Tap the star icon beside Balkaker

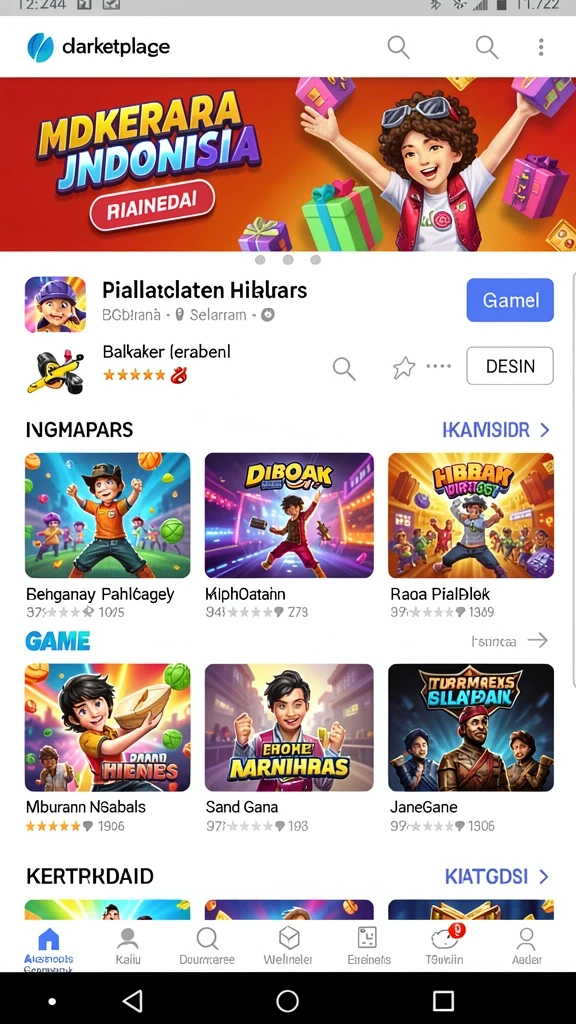pyautogui.click(x=404, y=368)
